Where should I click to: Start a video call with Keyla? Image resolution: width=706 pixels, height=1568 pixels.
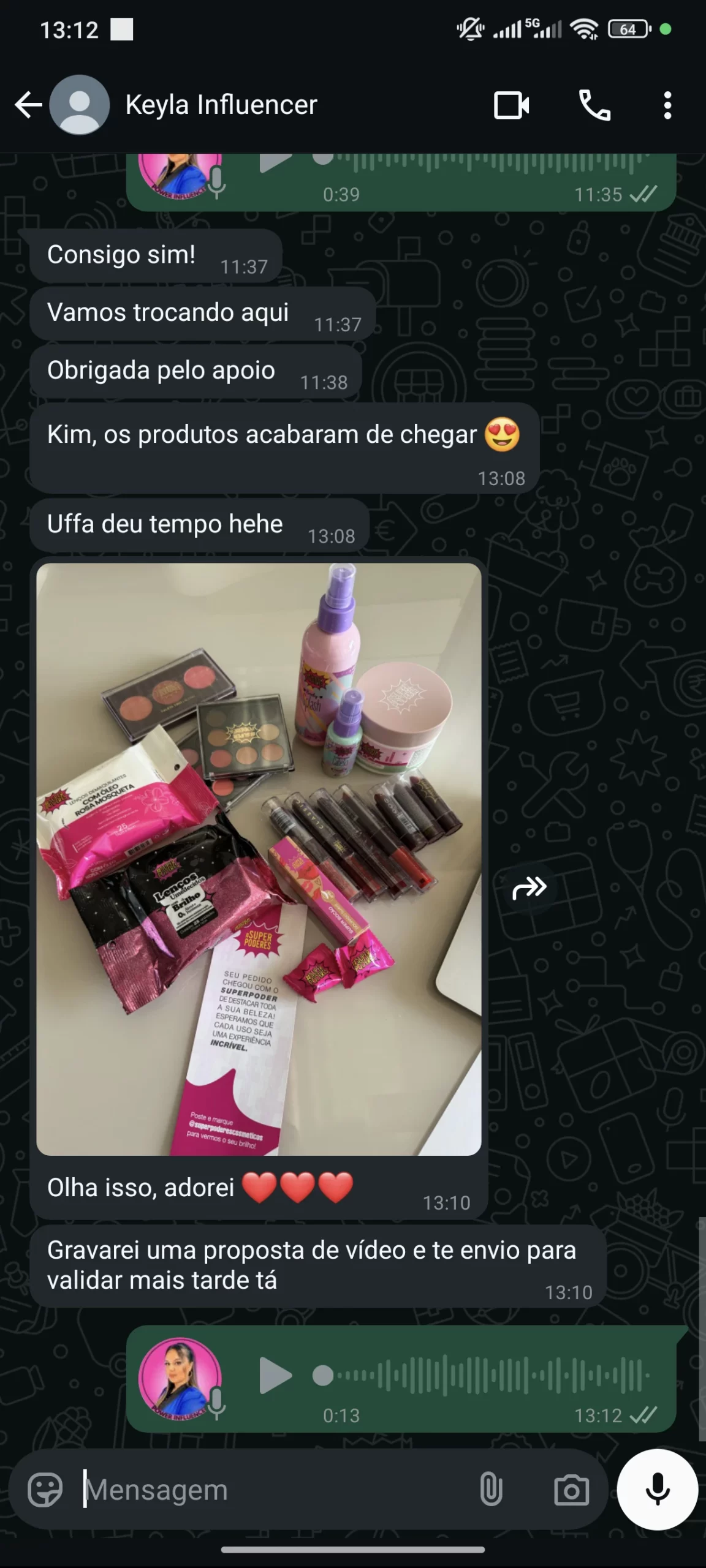[x=511, y=105]
